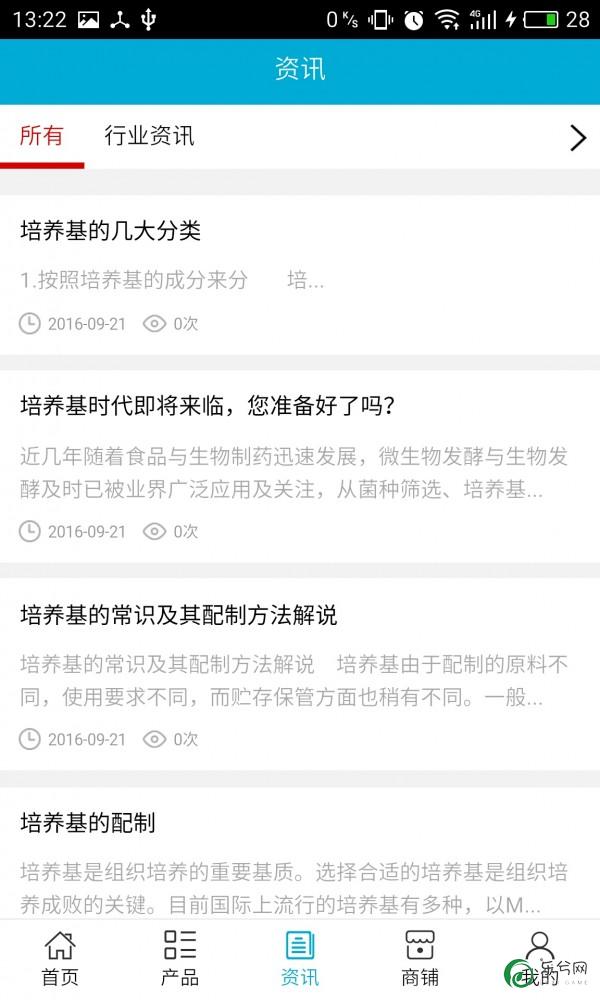
Task: Open article 培养基的常识及其配制方法解说
Action: tap(178, 616)
